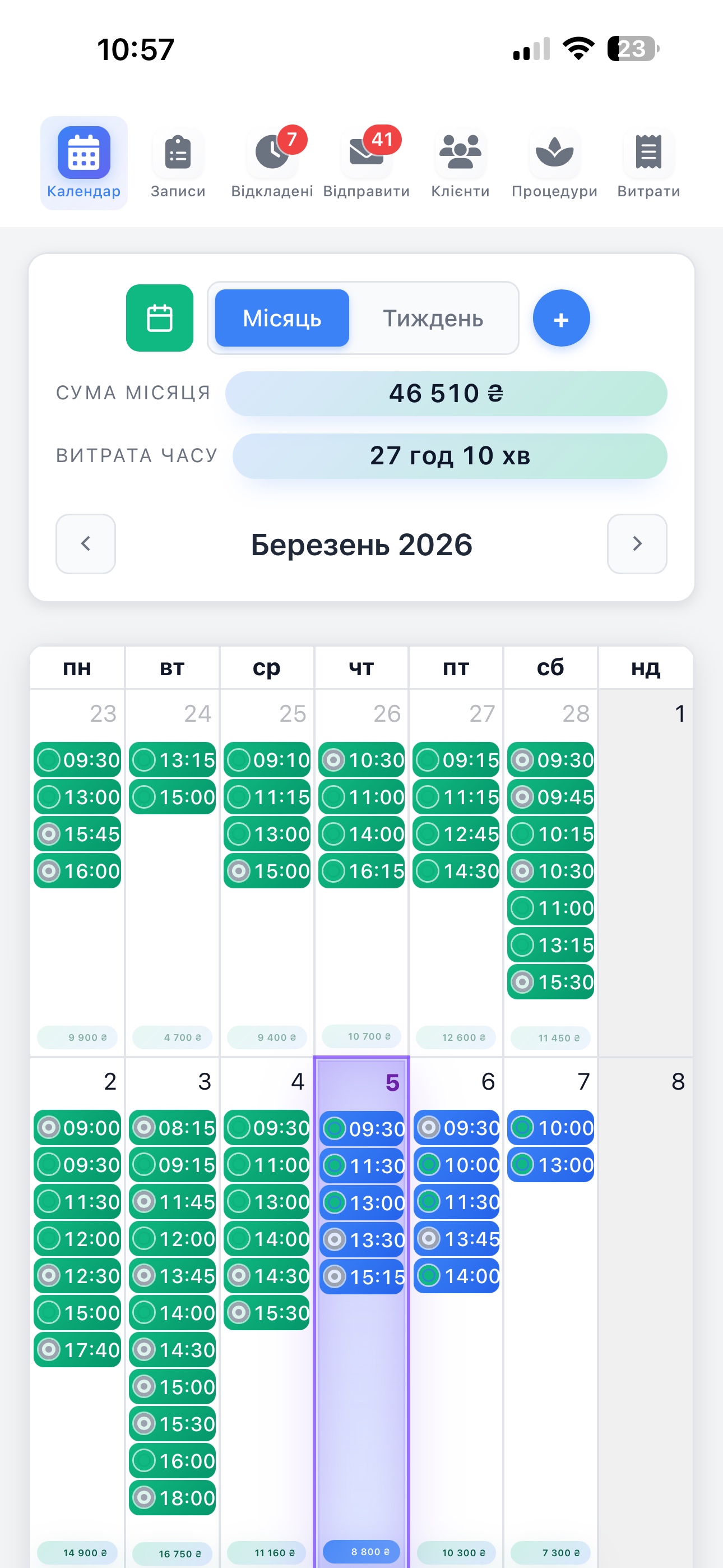The image size is (723, 1568).
Task: Select the green calendar icon near view switcher
Action: (159, 318)
